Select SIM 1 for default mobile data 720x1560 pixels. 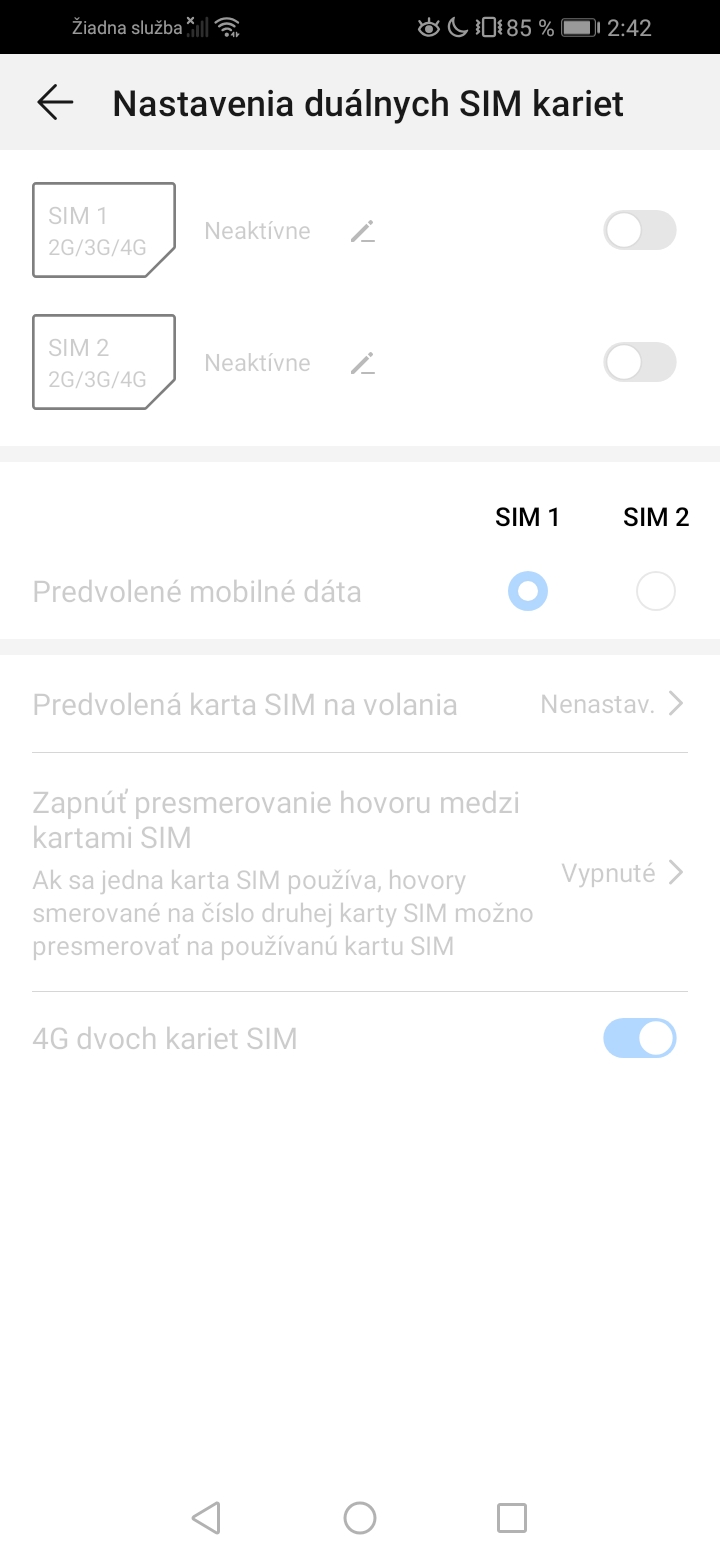(x=527, y=592)
